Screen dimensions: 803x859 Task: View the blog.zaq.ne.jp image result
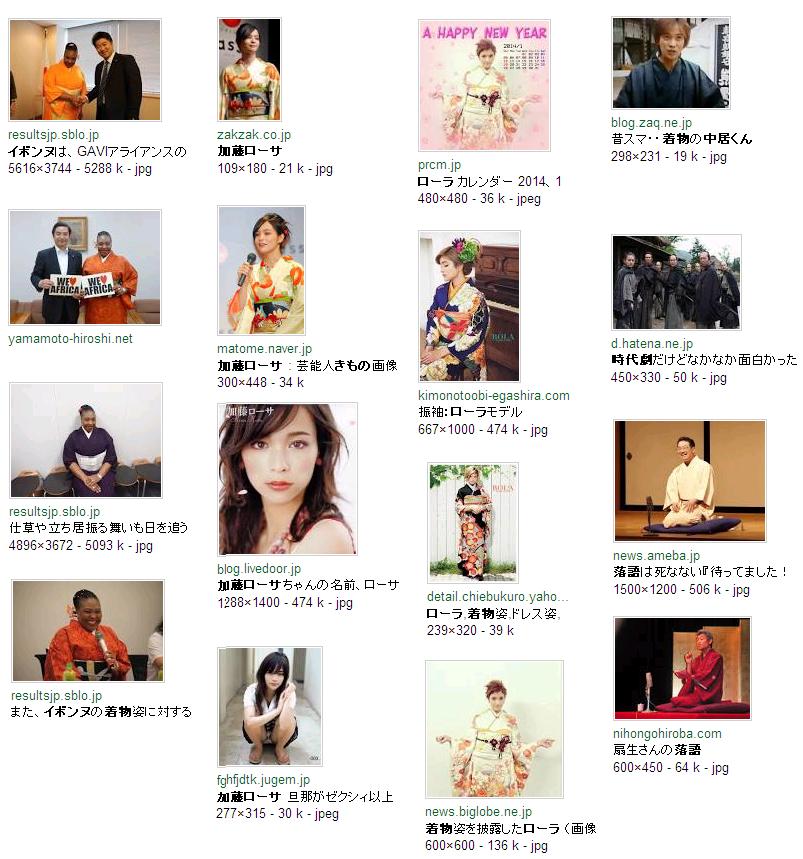point(671,63)
